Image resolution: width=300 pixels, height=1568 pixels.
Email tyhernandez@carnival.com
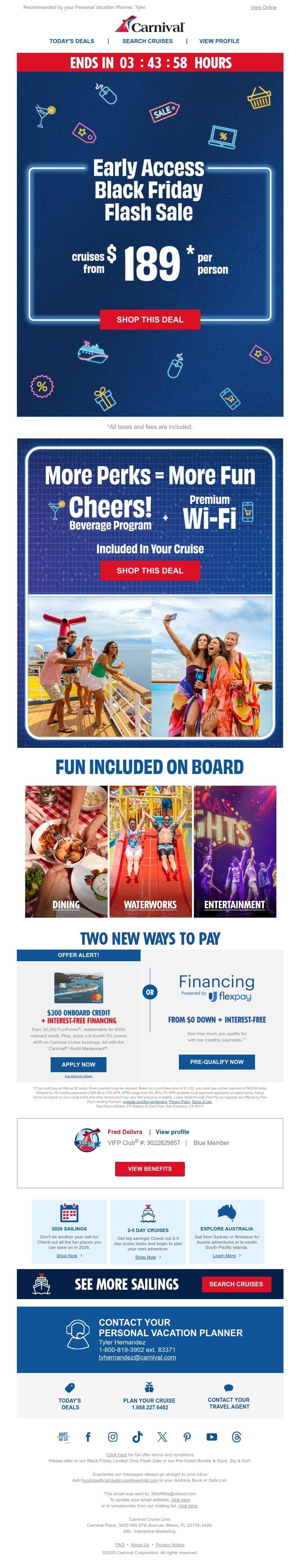pyautogui.click(x=137, y=1357)
